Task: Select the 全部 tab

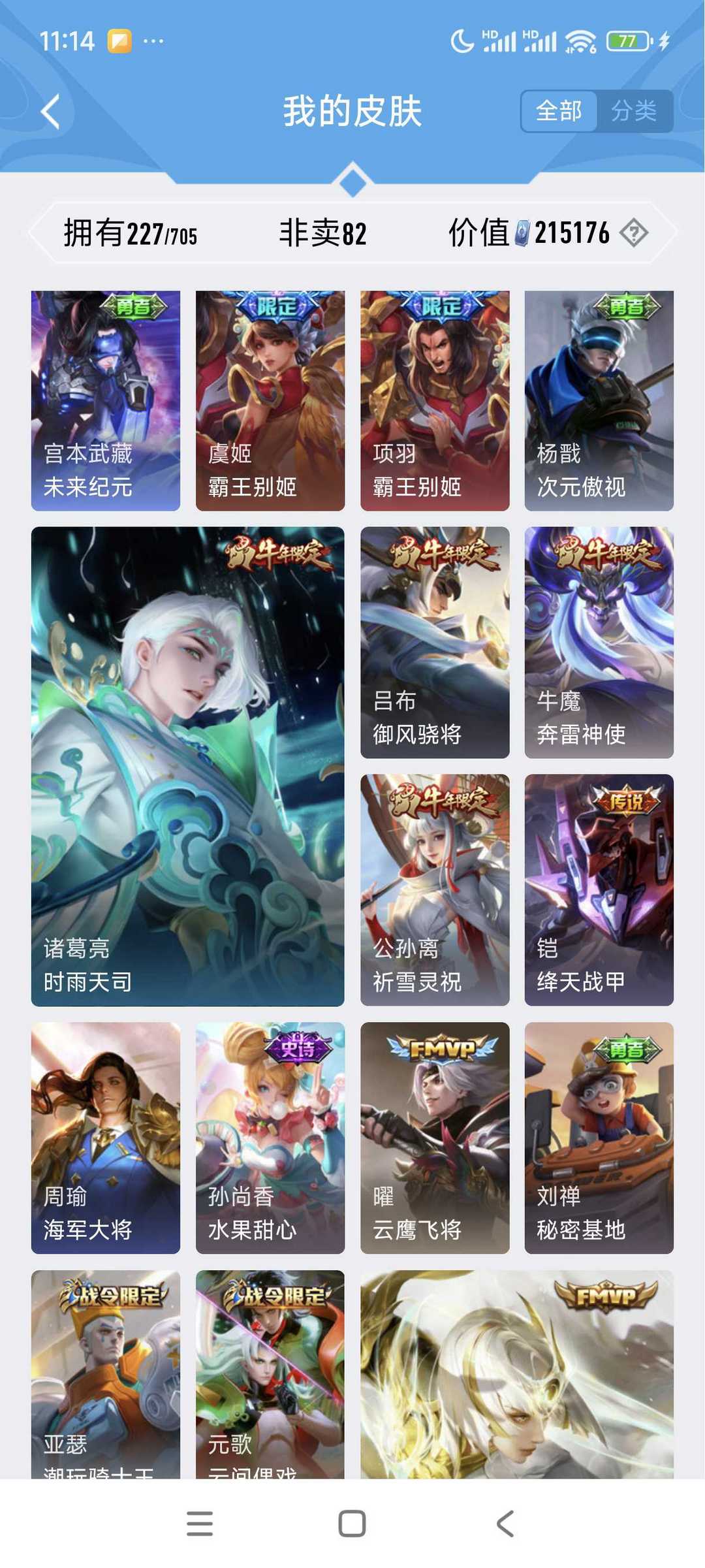Action: [x=559, y=111]
